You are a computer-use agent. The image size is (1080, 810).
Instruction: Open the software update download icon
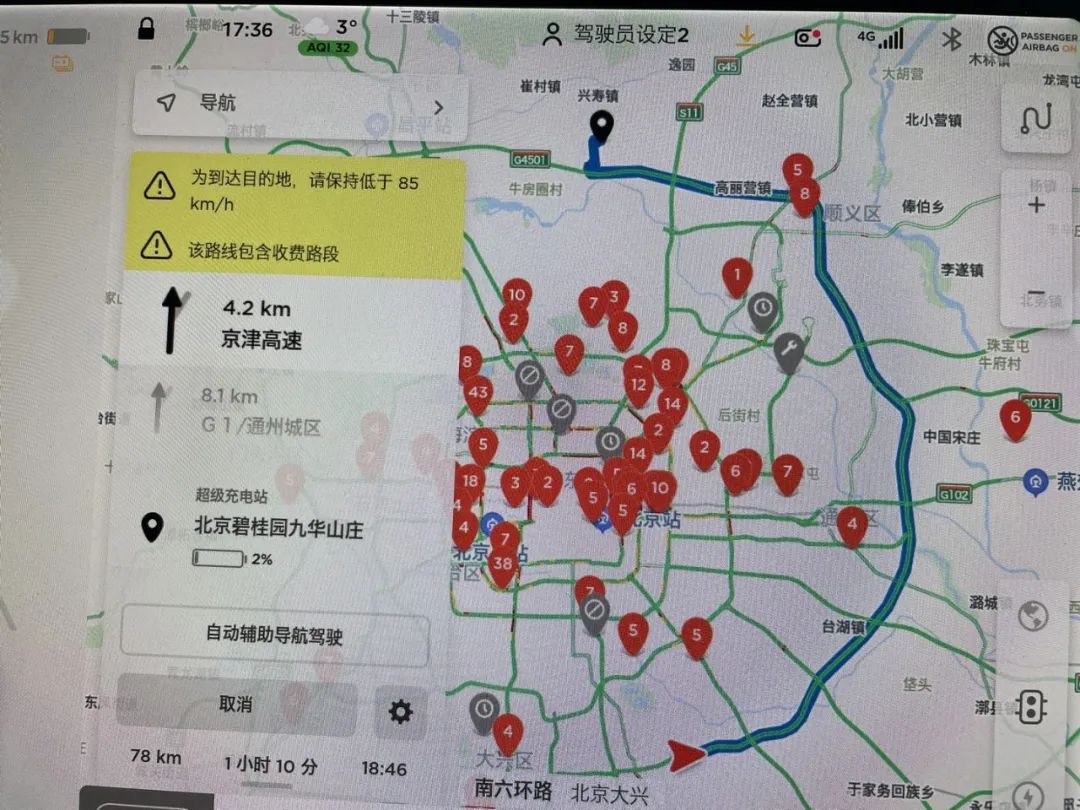[x=745, y=36]
